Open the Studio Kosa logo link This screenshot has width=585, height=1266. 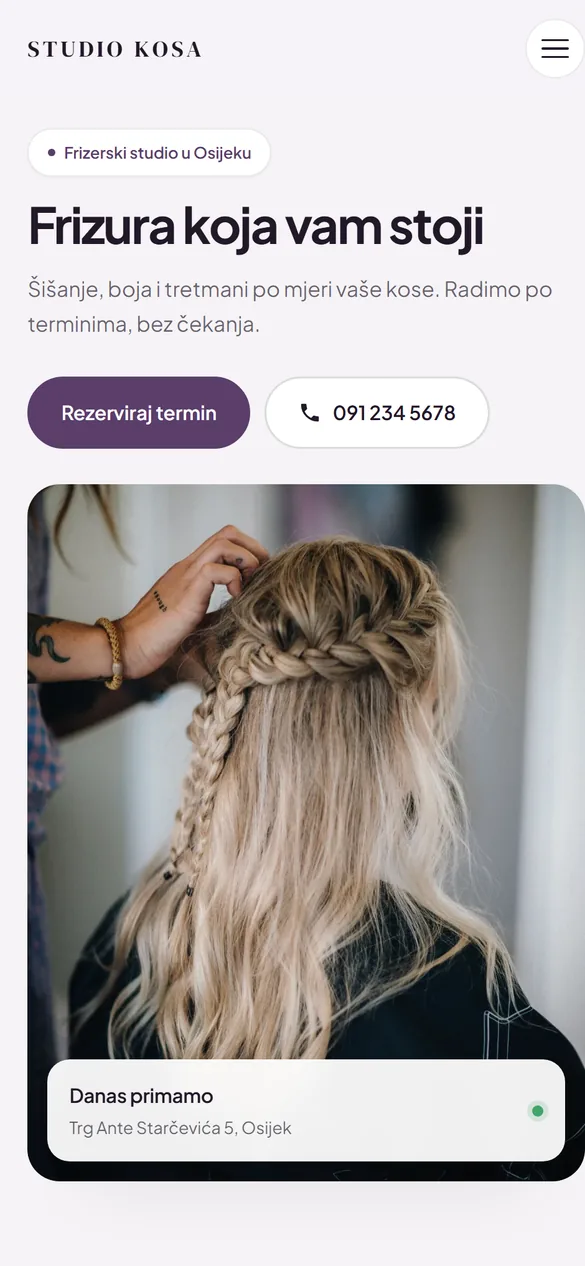115,49
